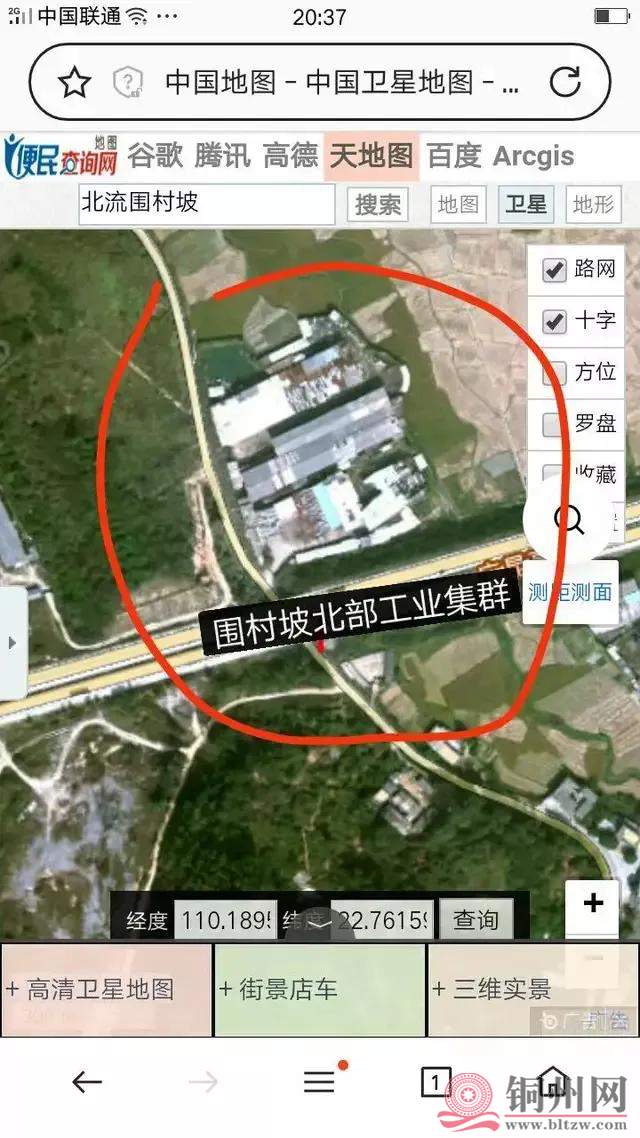Tap the 搜索 button
Screen dimensions: 640x1138
379,204
